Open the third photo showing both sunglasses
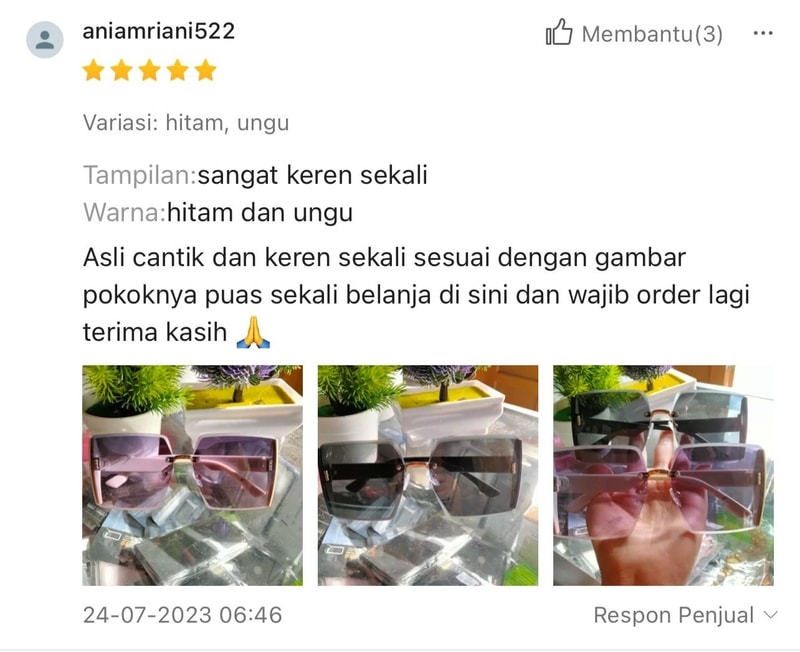The image size is (800, 652). pos(663,475)
